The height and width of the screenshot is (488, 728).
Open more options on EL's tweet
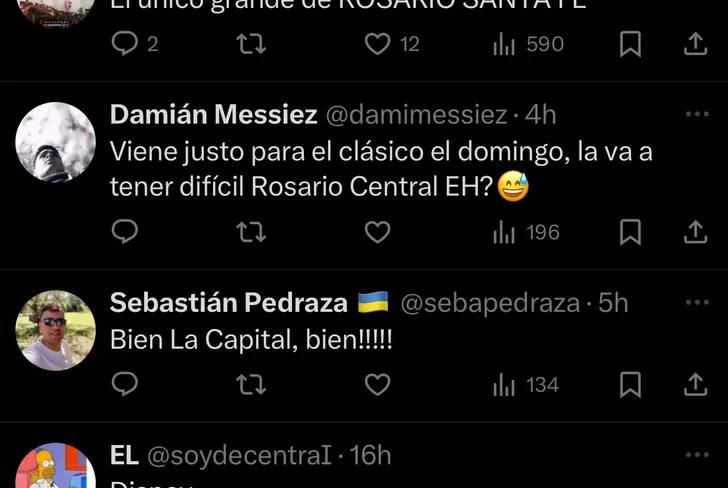[x=696, y=455]
